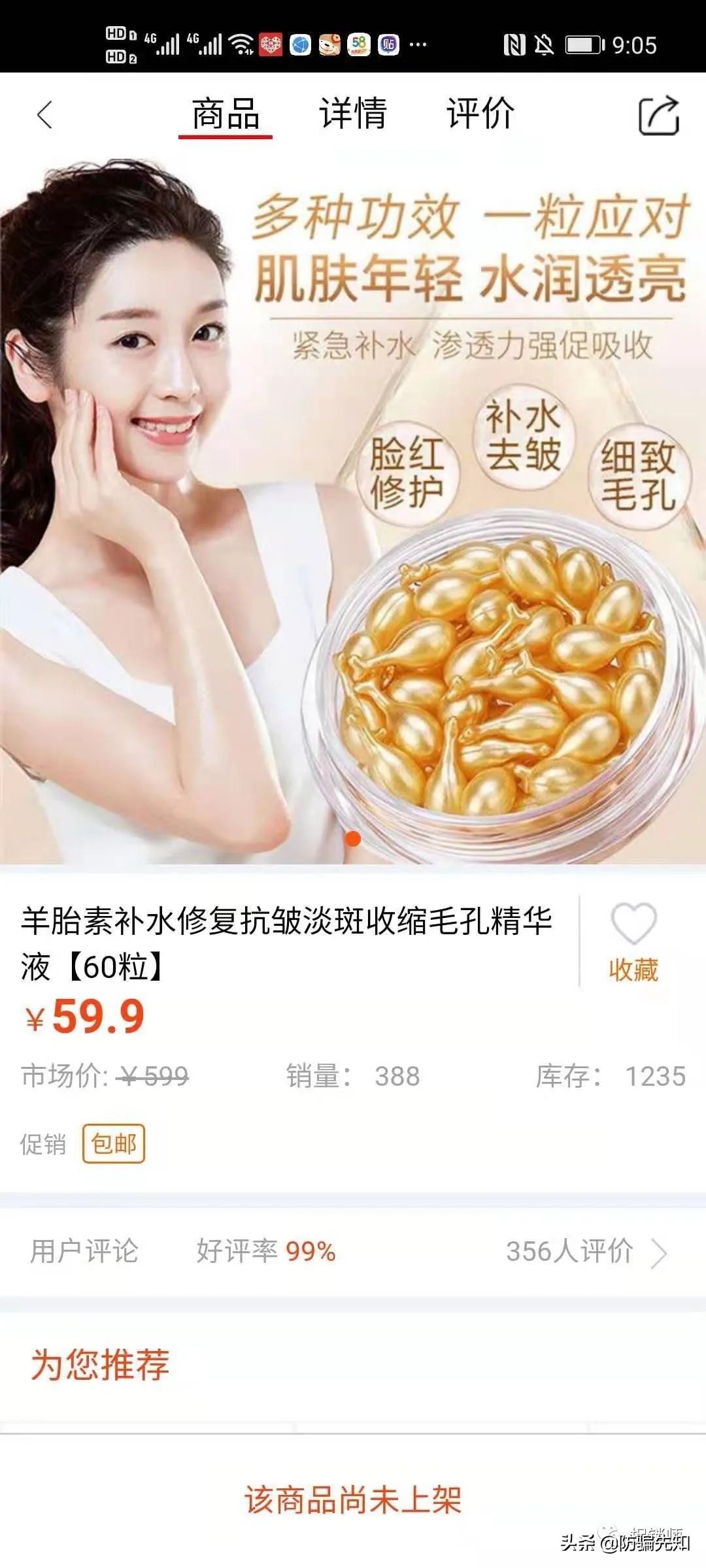Screen dimensions: 706x1568
Task: Go back using the arrow icon
Action: [x=44, y=115]
